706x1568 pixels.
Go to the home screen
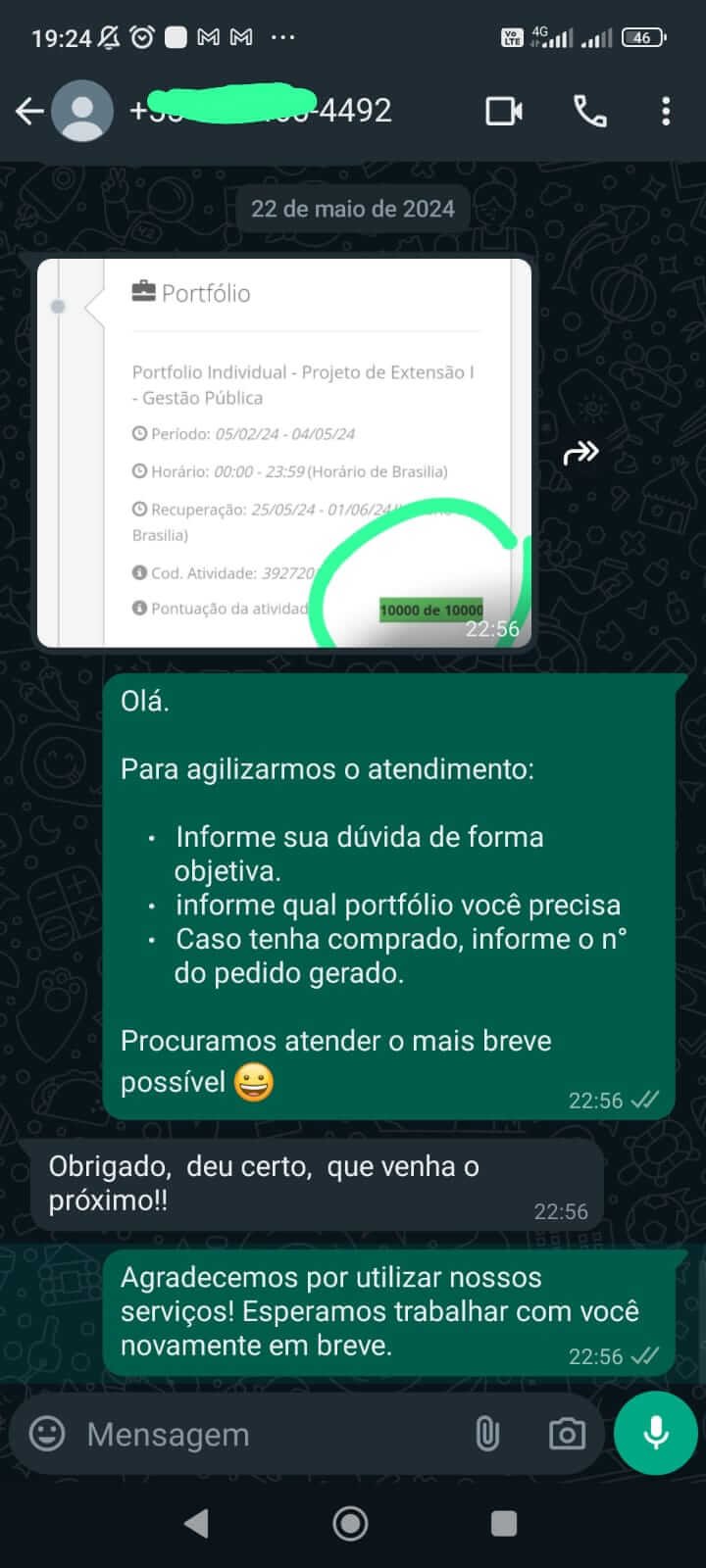[x=351, y=1523]
